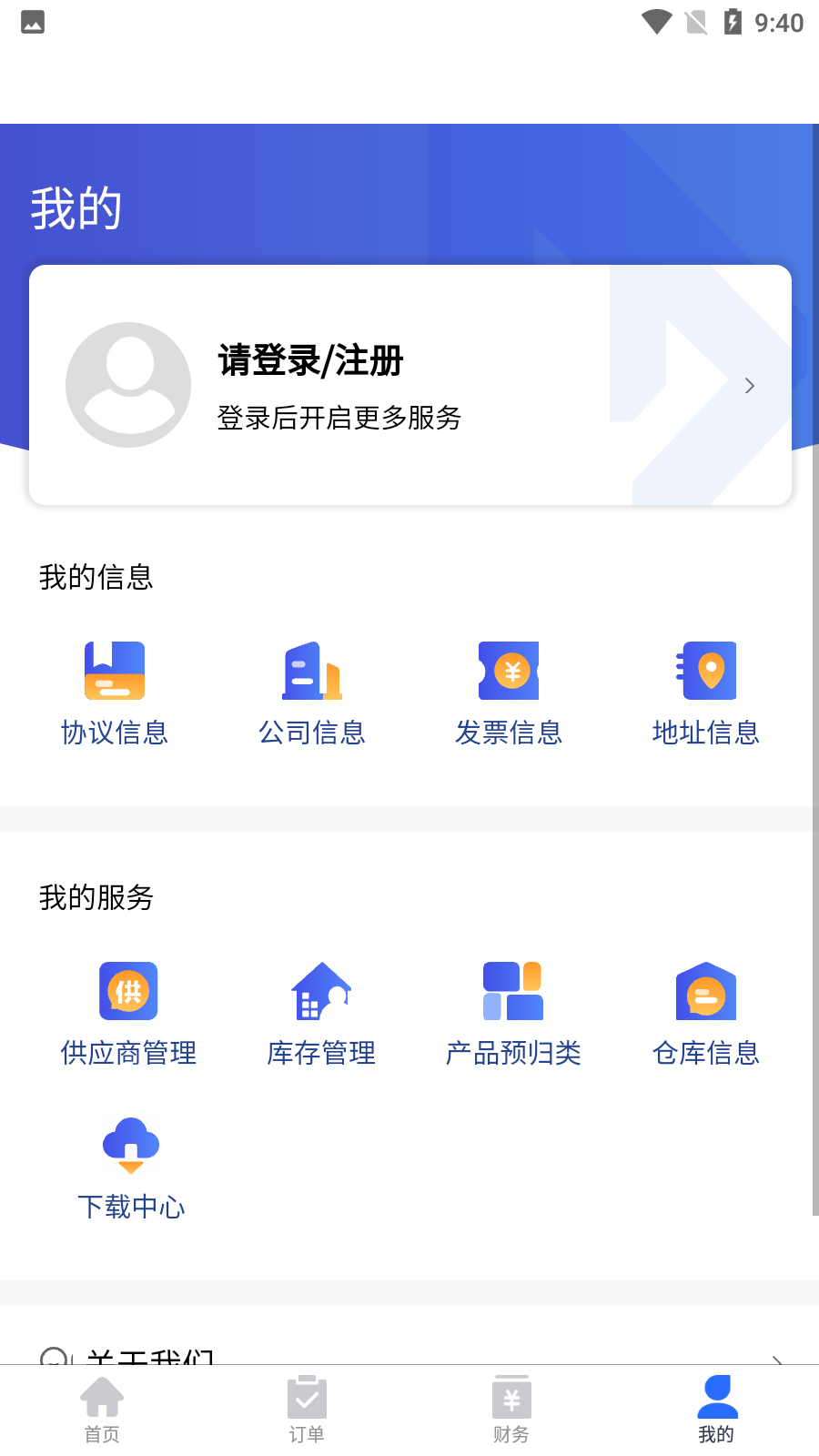This screenshot has width=819, height=1456.
Task: Select the 财务 yen icon in bottom bar
Action: 511,1395
